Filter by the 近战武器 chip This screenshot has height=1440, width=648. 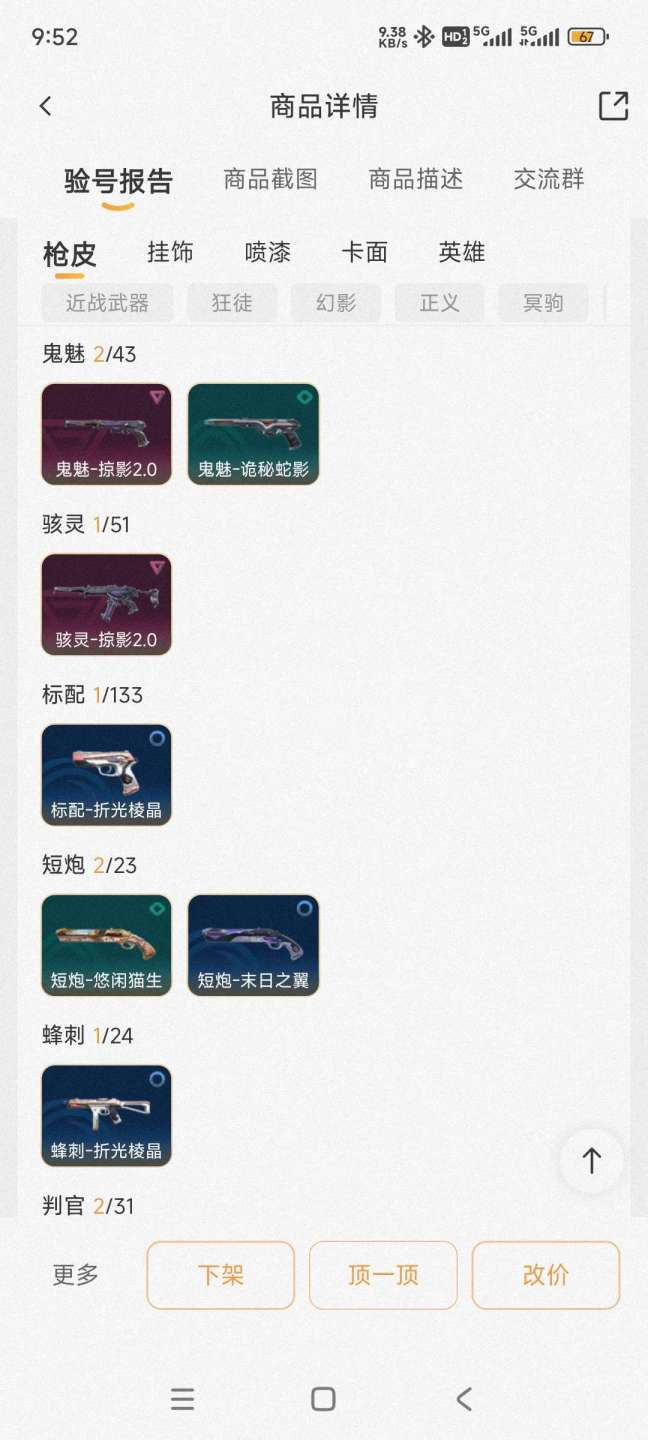coord(107,303)
